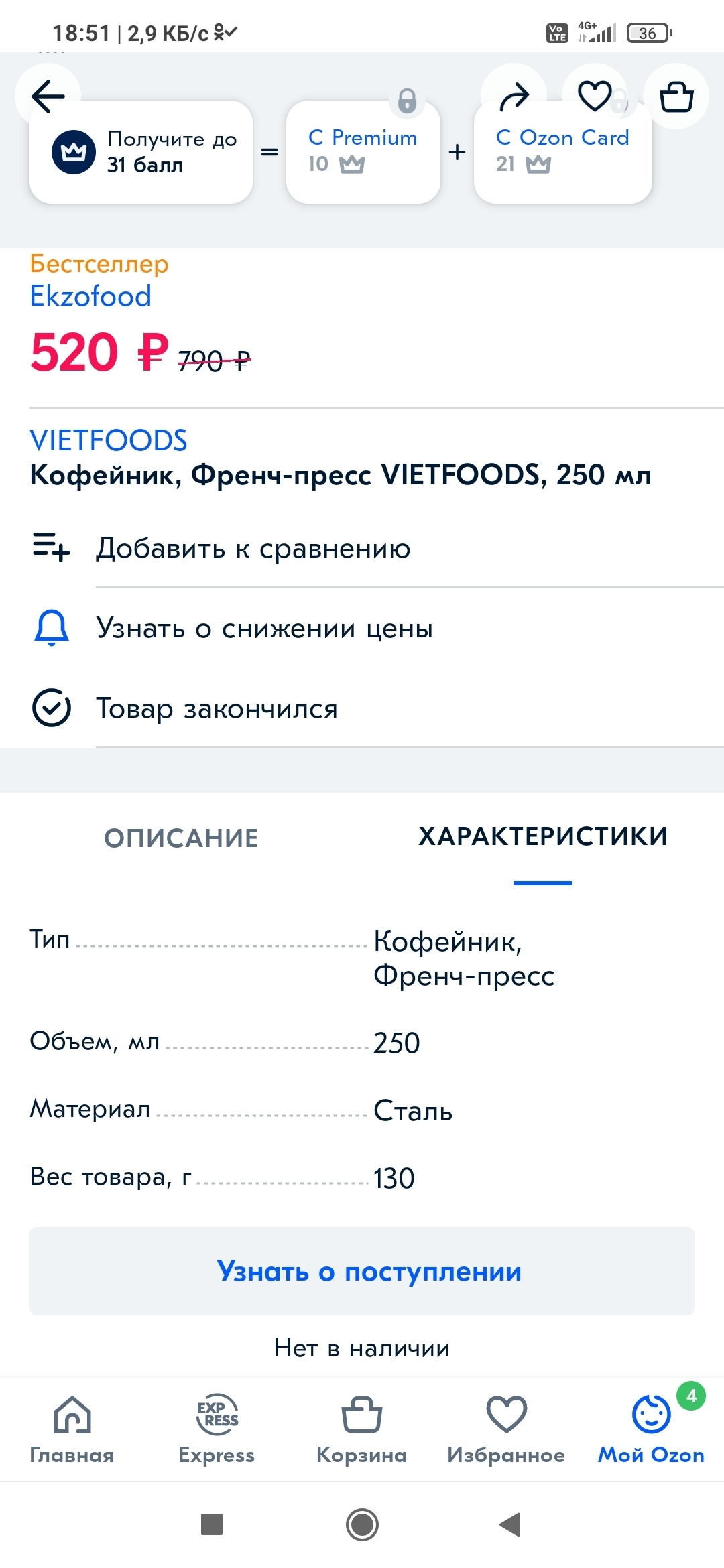Tap the Узнать о поступлении button
This screenshot has width=724, height=1568.
coord(362,1271)
